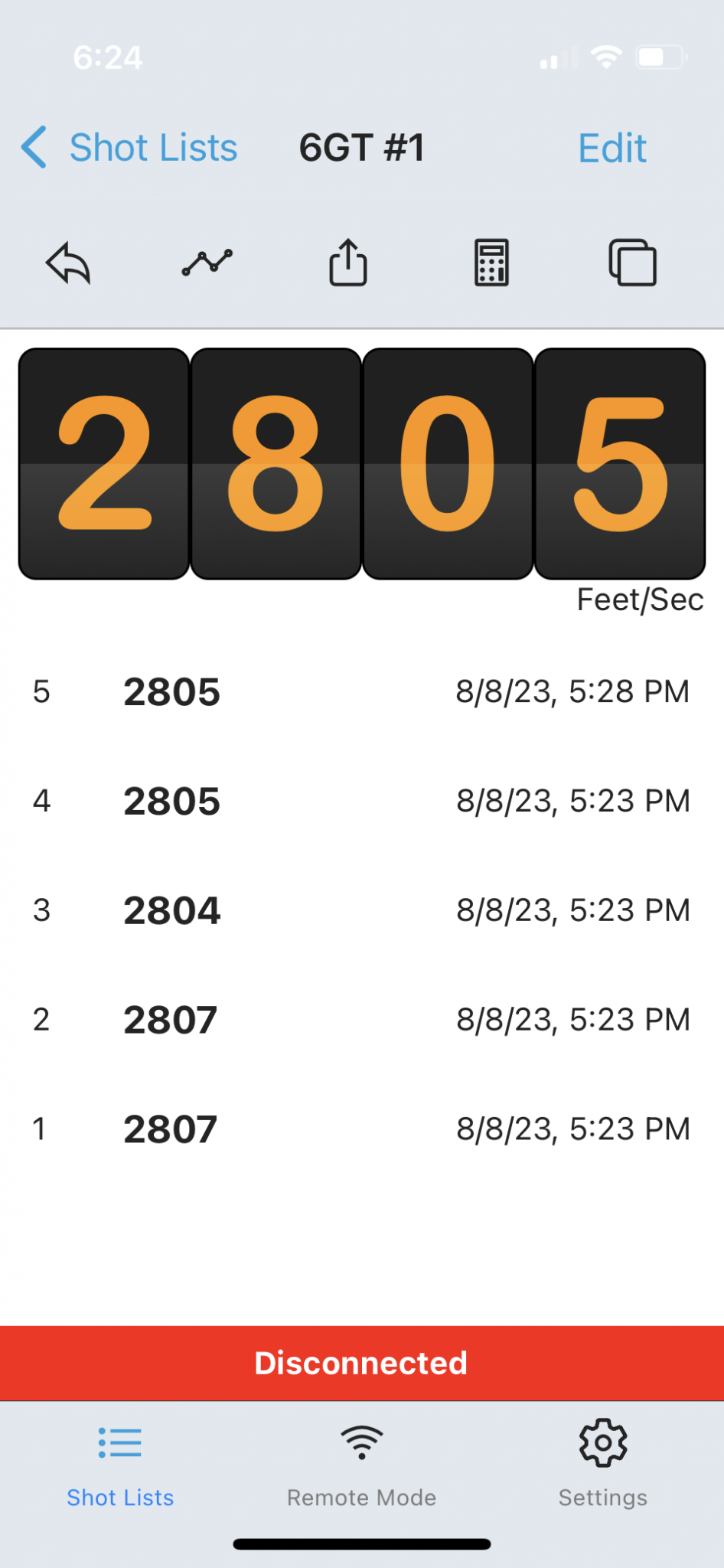Open the velocity graph chart

tap(207, 263)
